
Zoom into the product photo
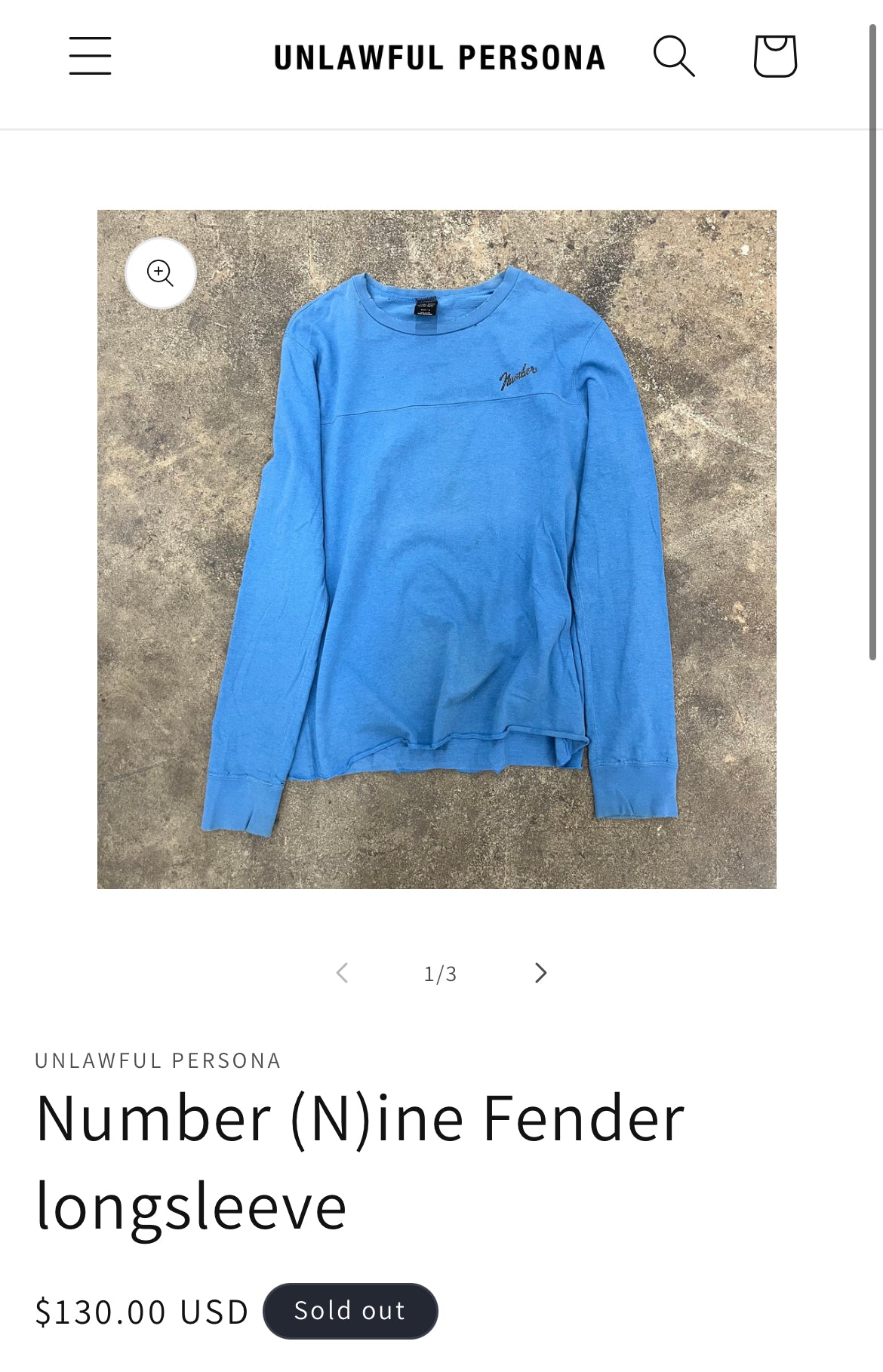(160, 272)
